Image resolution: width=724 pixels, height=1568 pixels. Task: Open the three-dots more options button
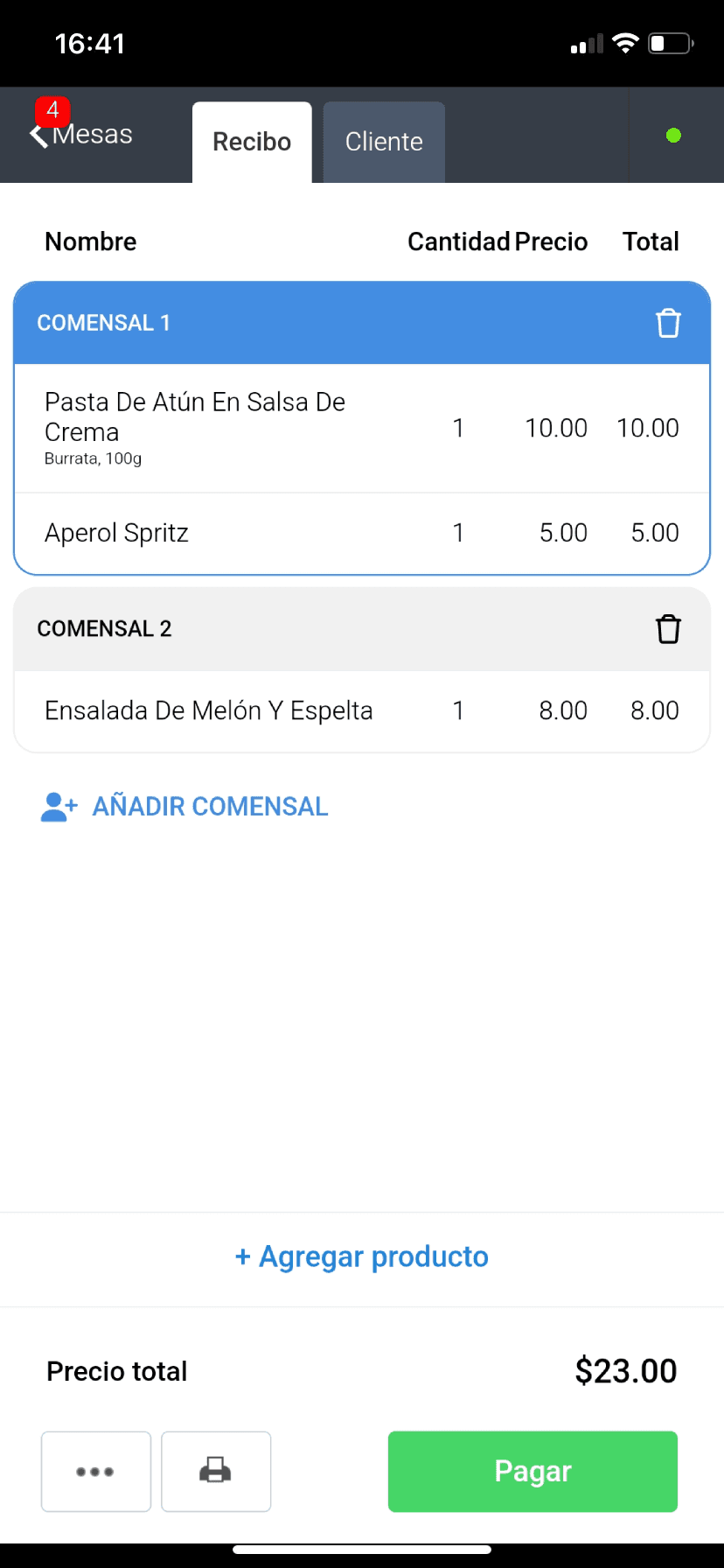[96, 1472]
